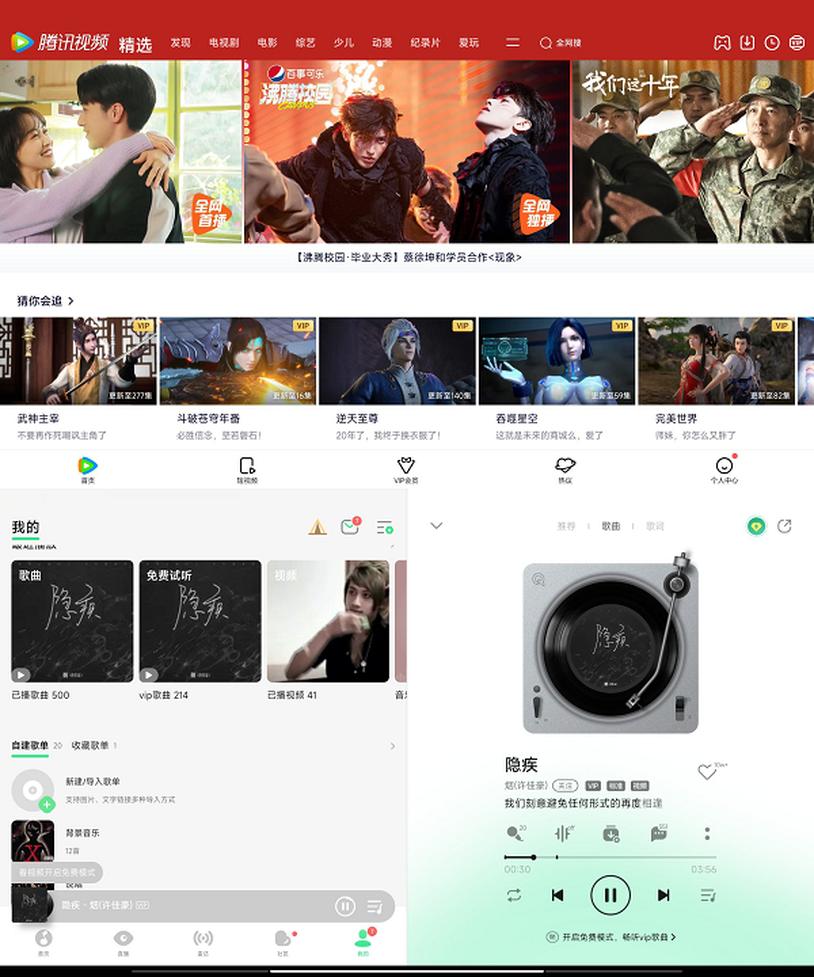
Task: Select the karaoke microphone icon in the music player
Action: coord(516,833)
